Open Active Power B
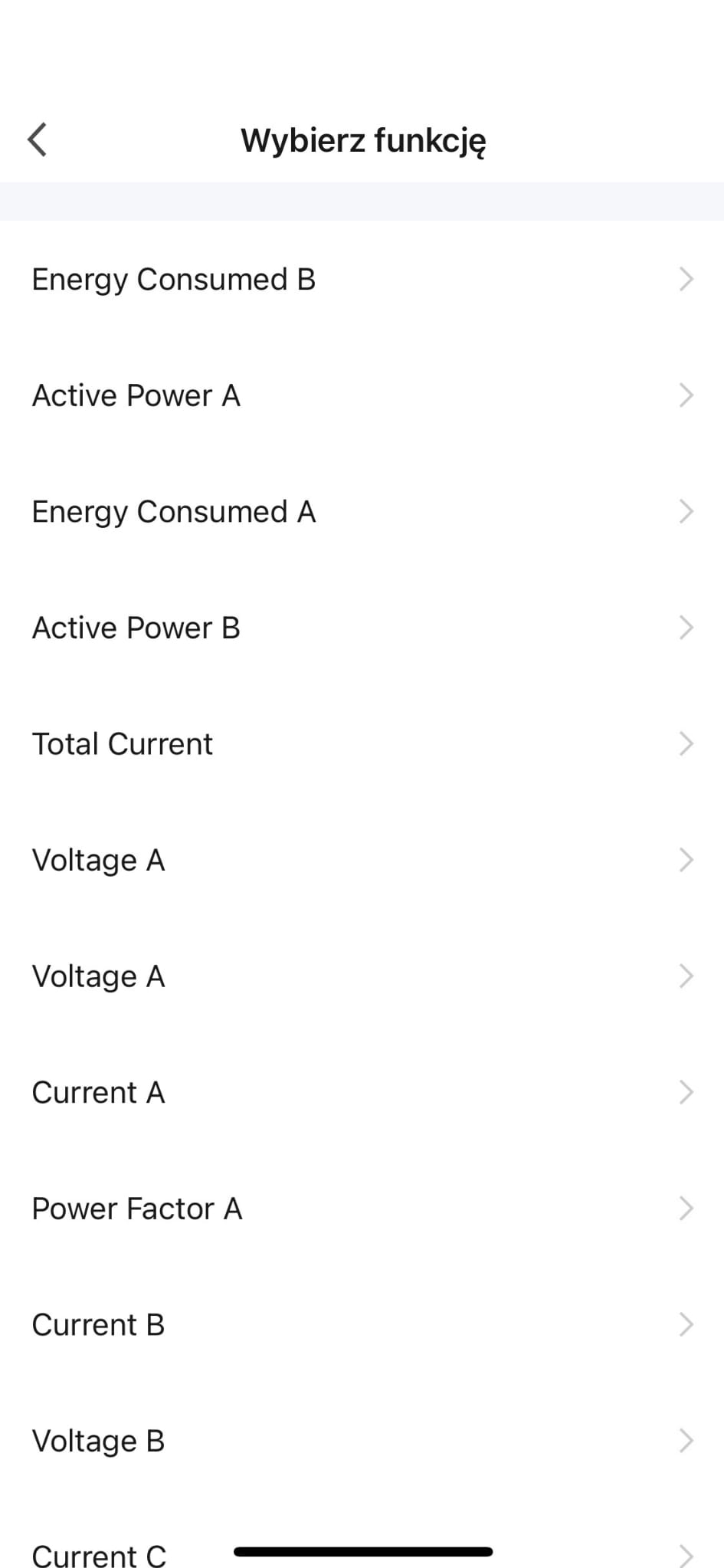This screenshot has height=1568, width=724. [x=362, y=628]
